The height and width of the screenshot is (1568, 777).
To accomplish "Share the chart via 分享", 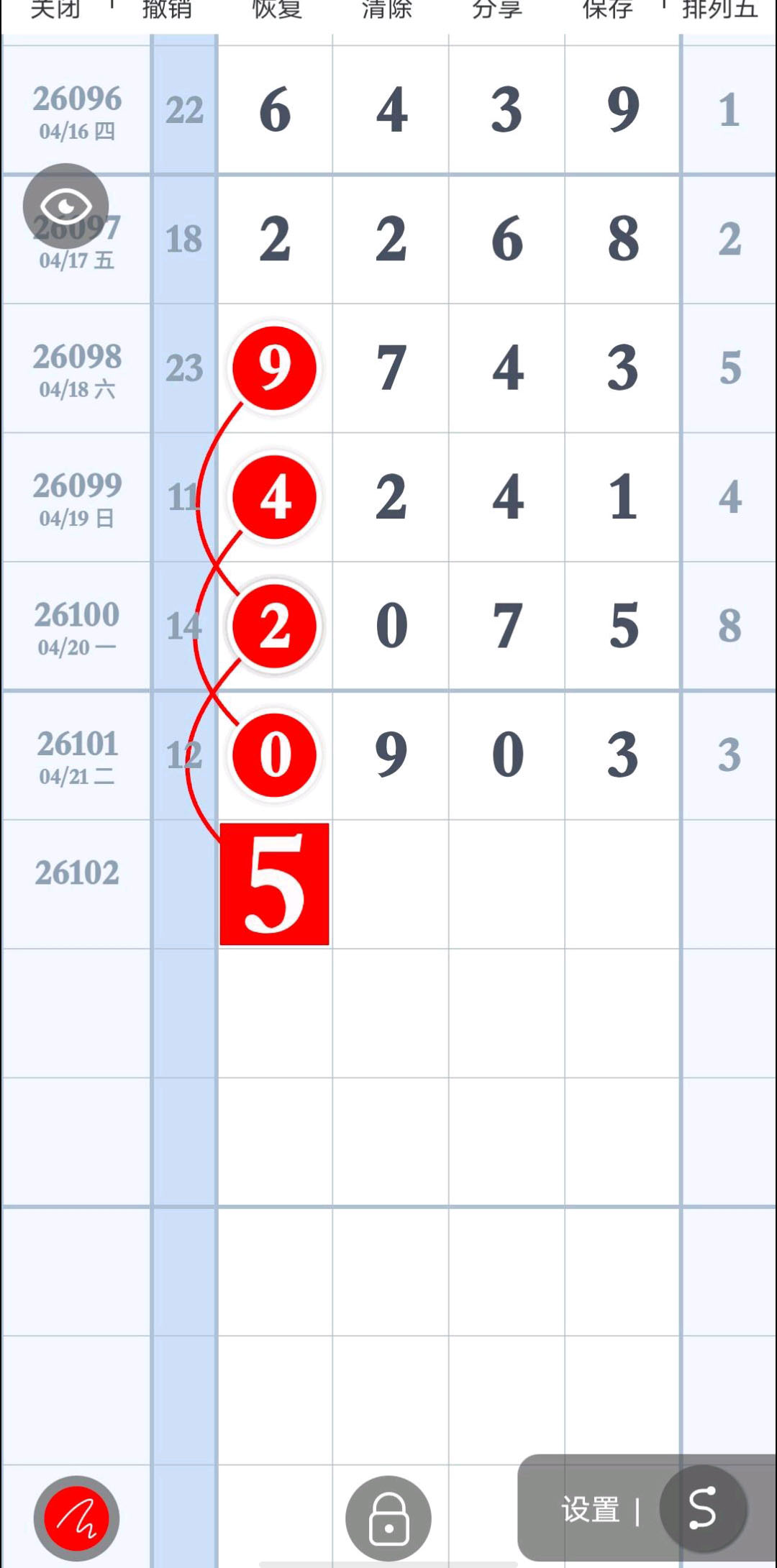I will [497, 10].
